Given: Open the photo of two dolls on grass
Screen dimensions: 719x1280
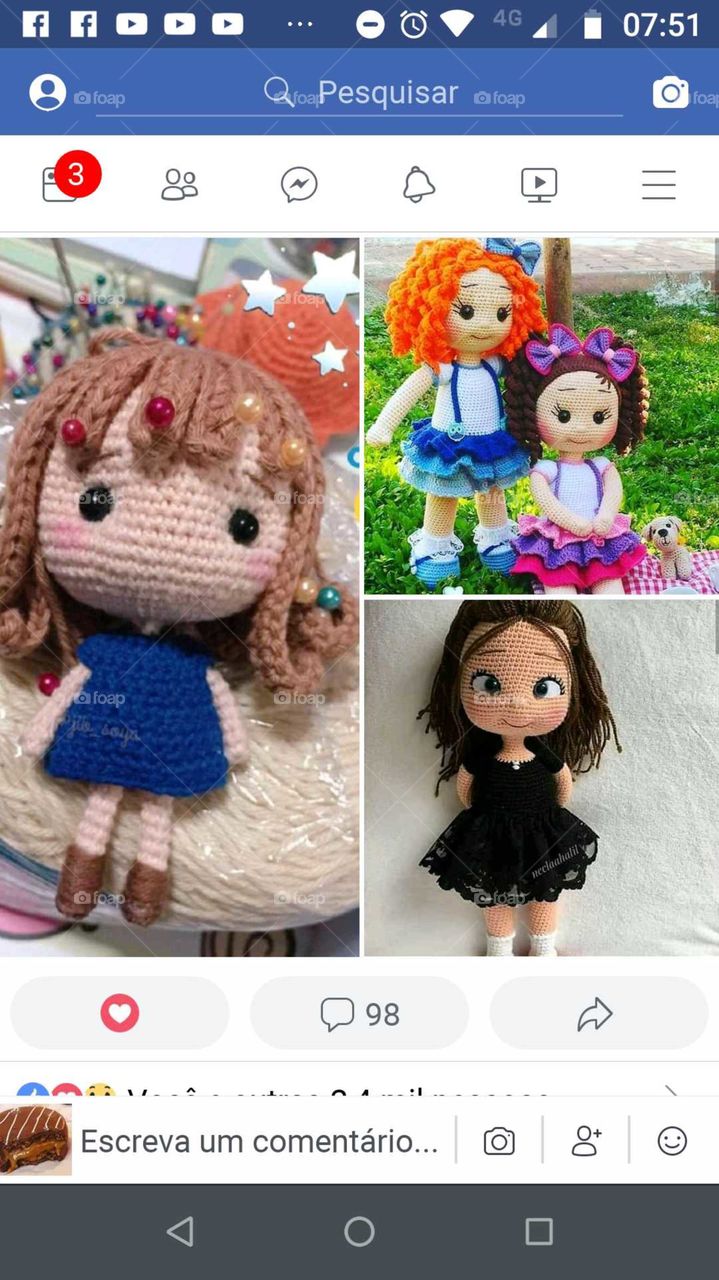Looking at the screenshot, I should (540, 415).
